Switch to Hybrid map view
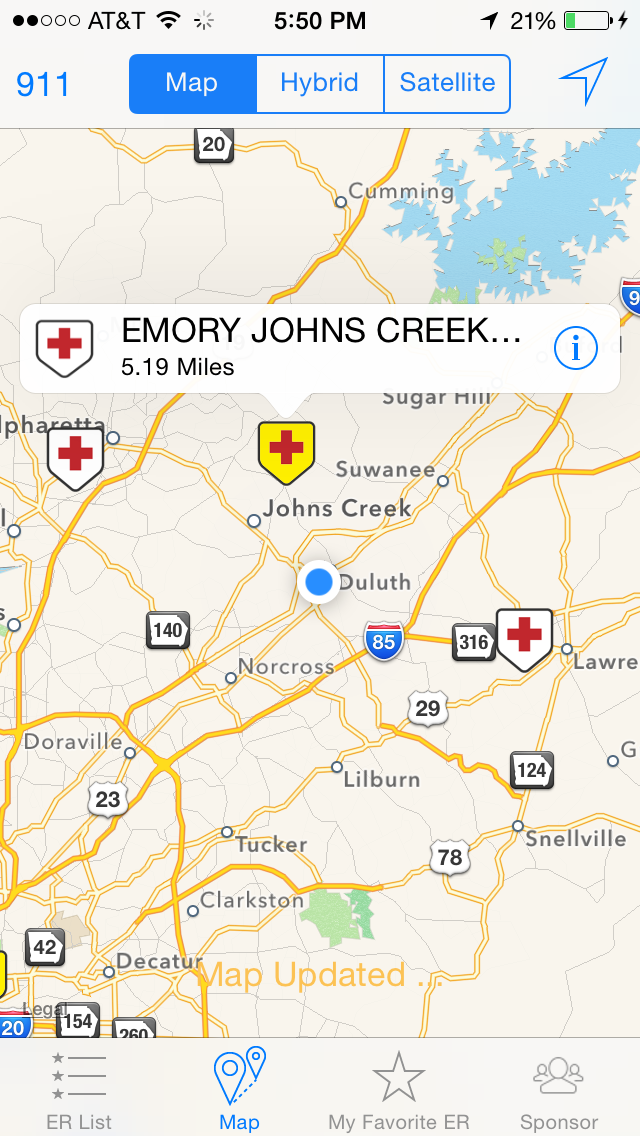 click(320, 83)
